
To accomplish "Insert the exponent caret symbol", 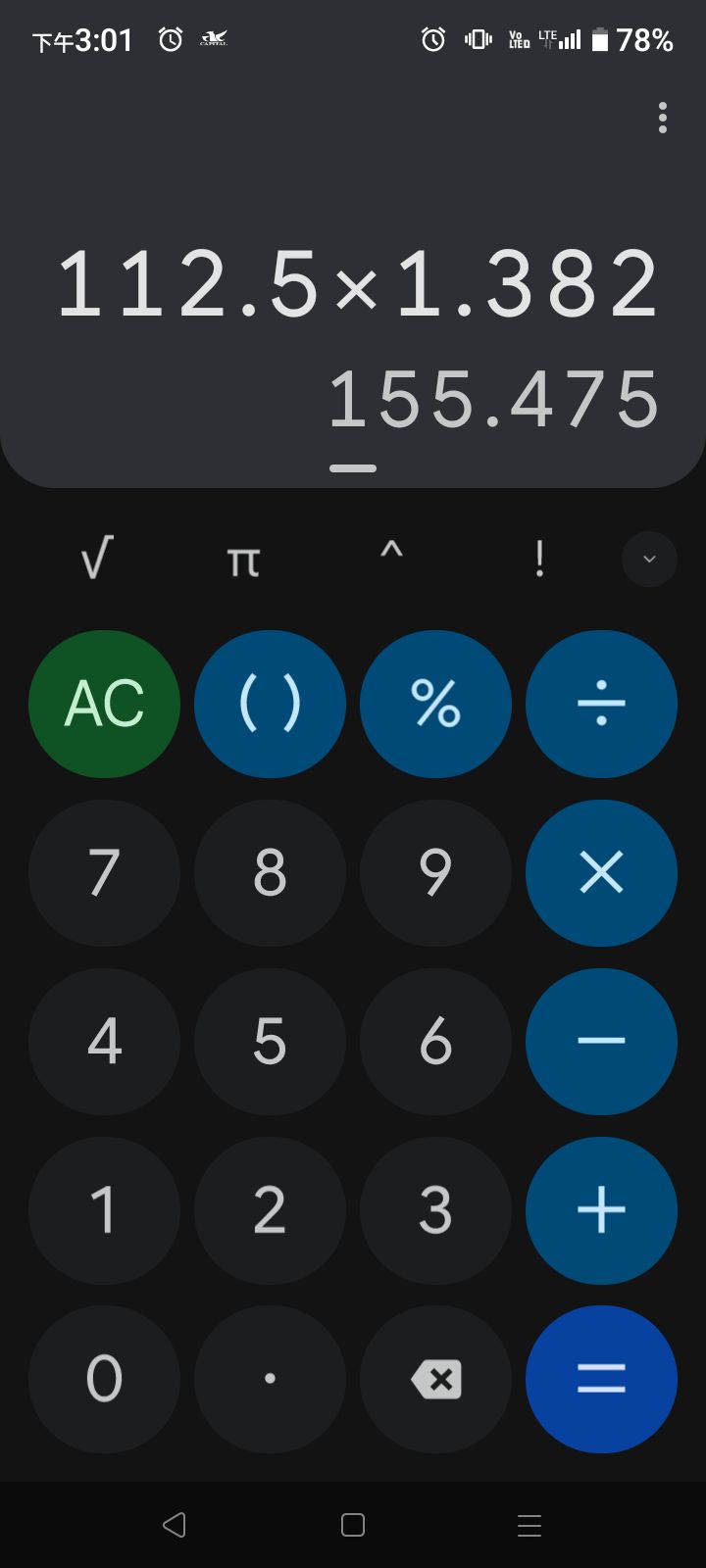I will [x=391, y=557].
